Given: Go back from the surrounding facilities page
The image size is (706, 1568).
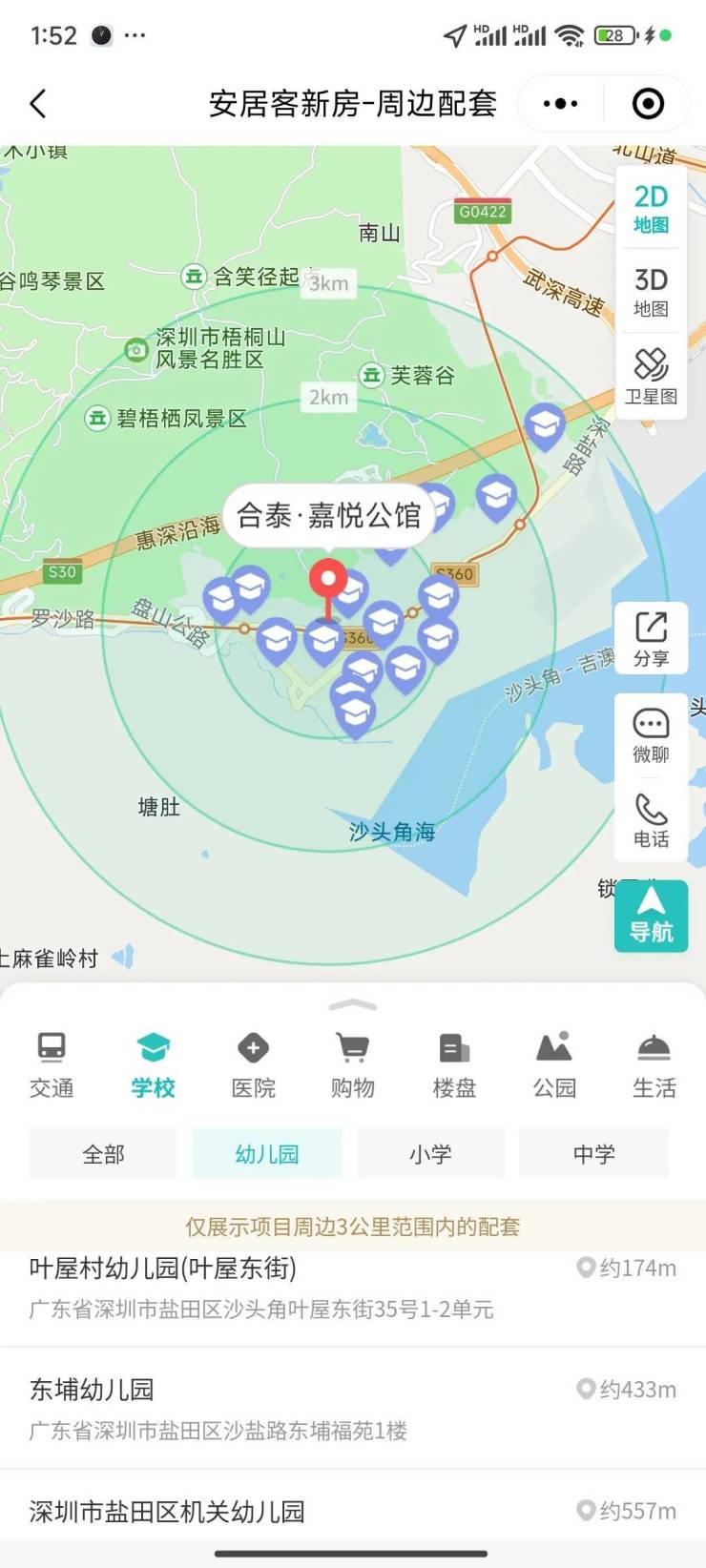Looking at the screenshot, I should 38,104.
